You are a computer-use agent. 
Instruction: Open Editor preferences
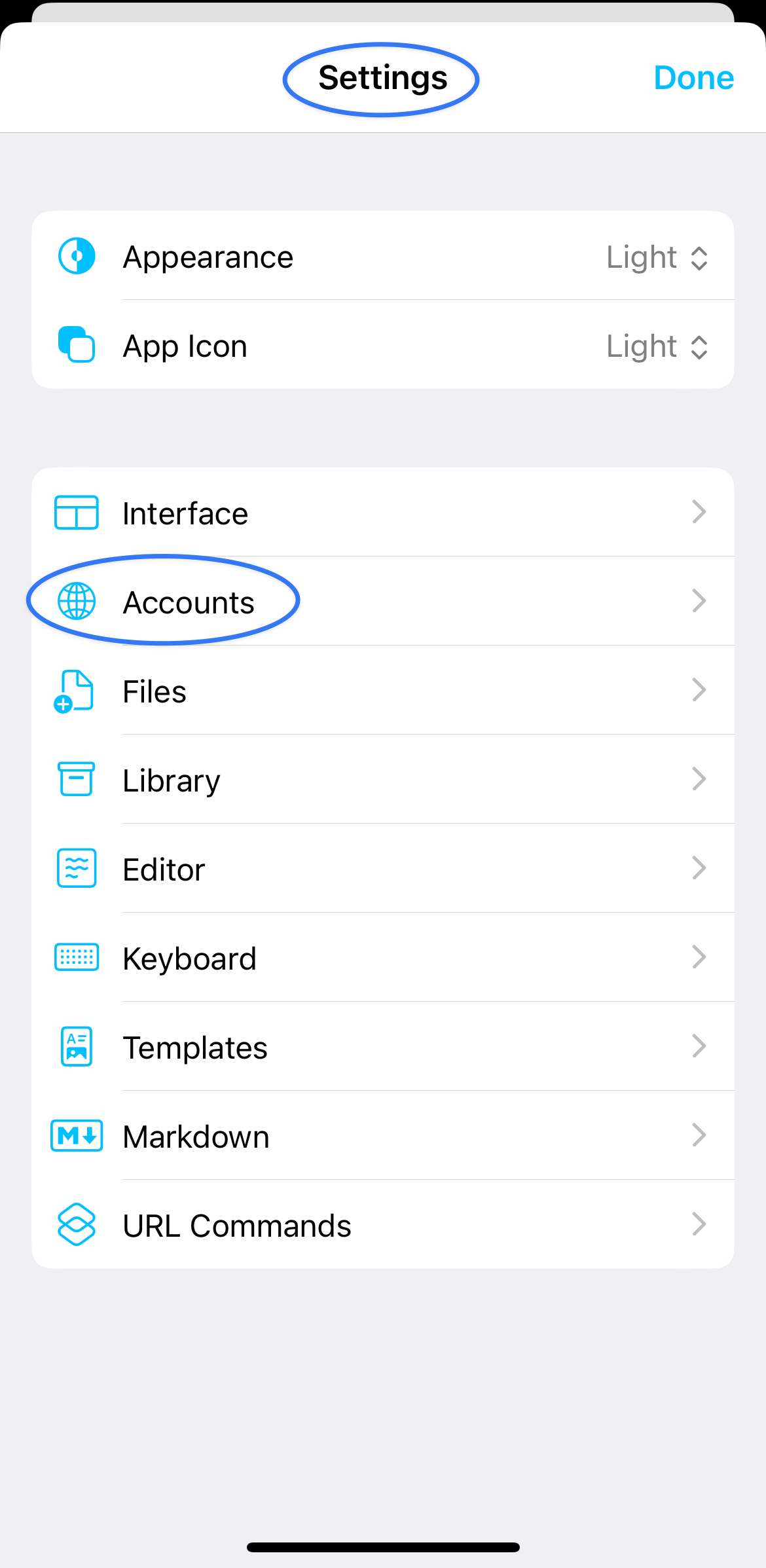383,869
